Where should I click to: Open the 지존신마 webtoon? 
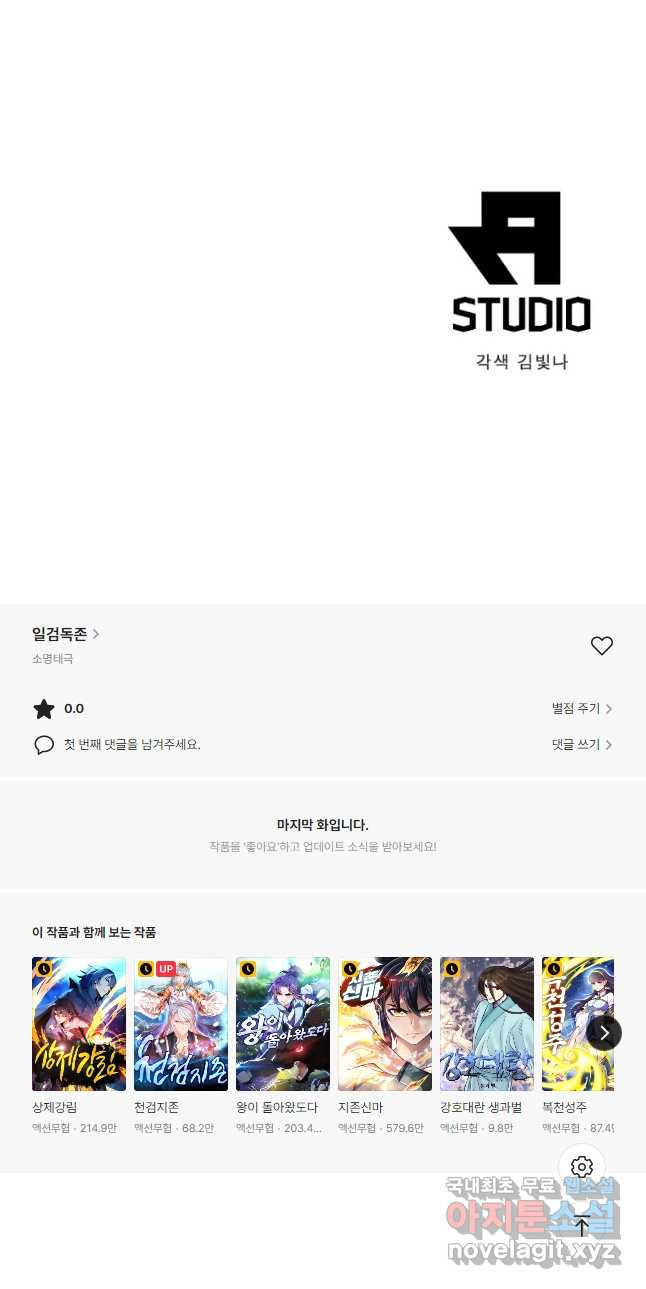pyautogui.click(x=385, y=1024)
